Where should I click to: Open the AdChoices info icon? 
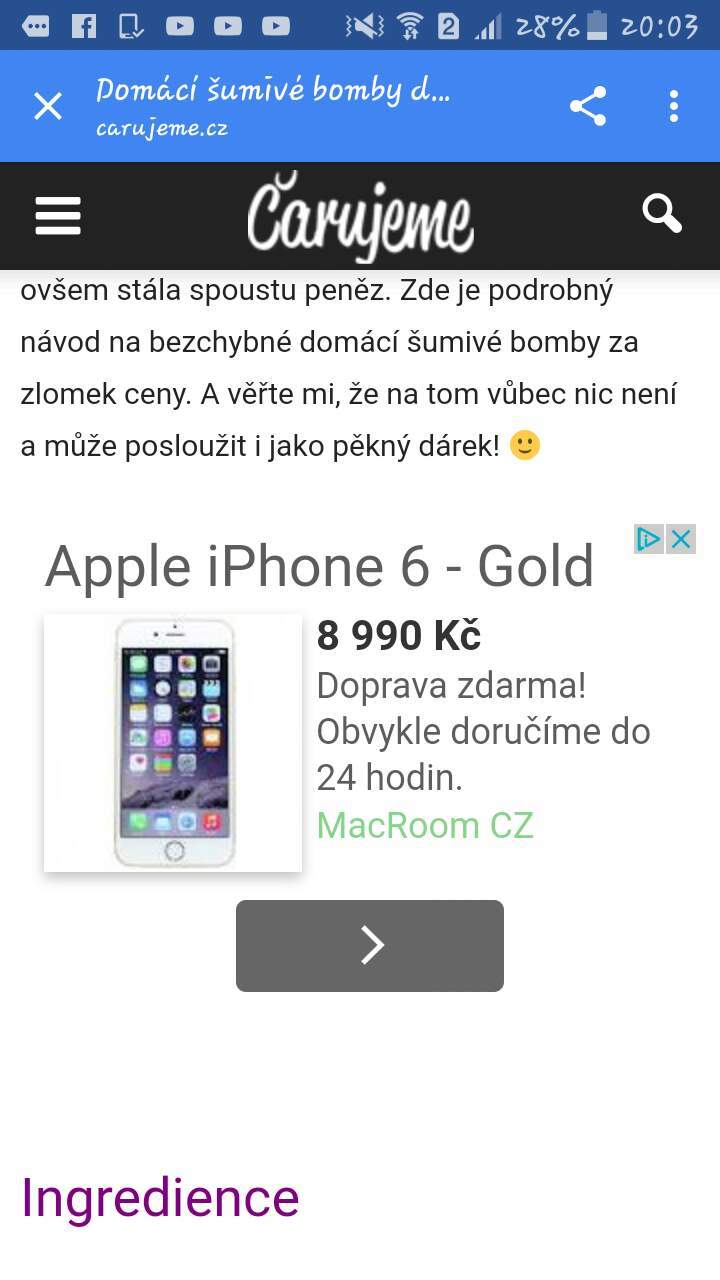tap(649, 539)
